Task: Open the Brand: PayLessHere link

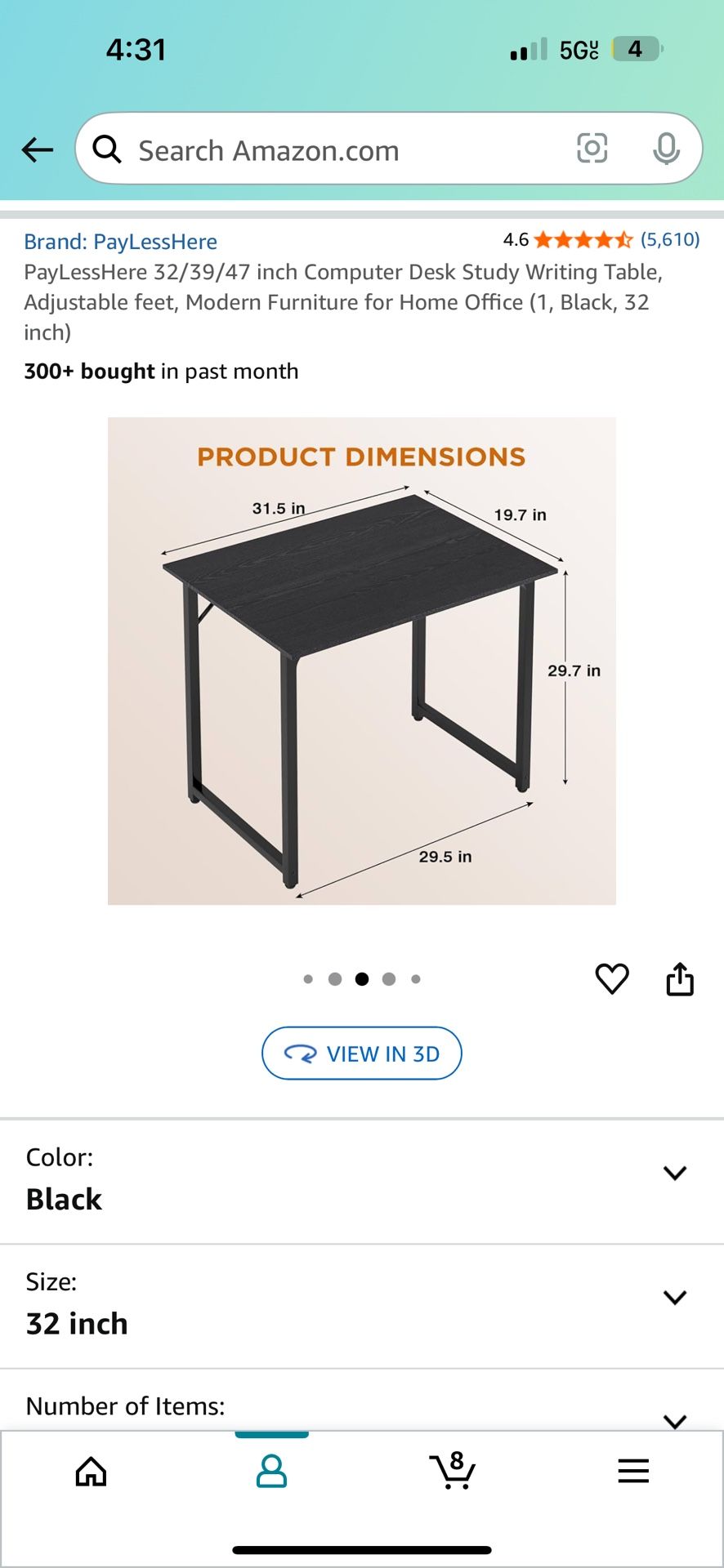Action: coord(121,242)
